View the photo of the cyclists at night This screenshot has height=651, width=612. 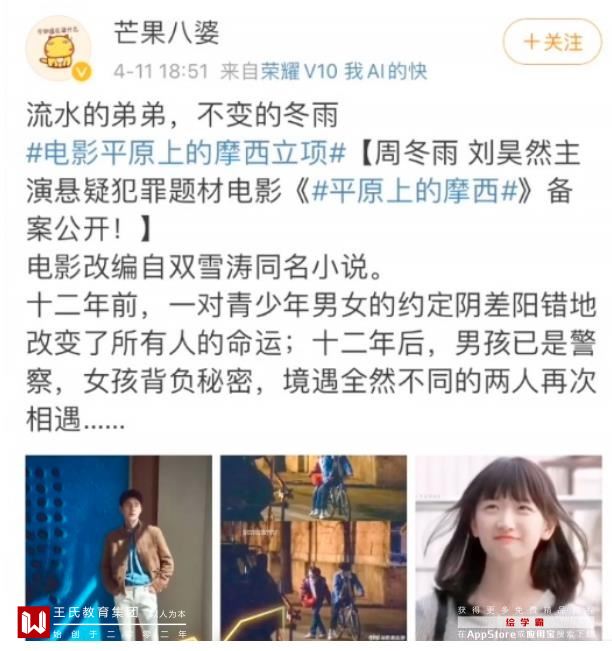313,546
